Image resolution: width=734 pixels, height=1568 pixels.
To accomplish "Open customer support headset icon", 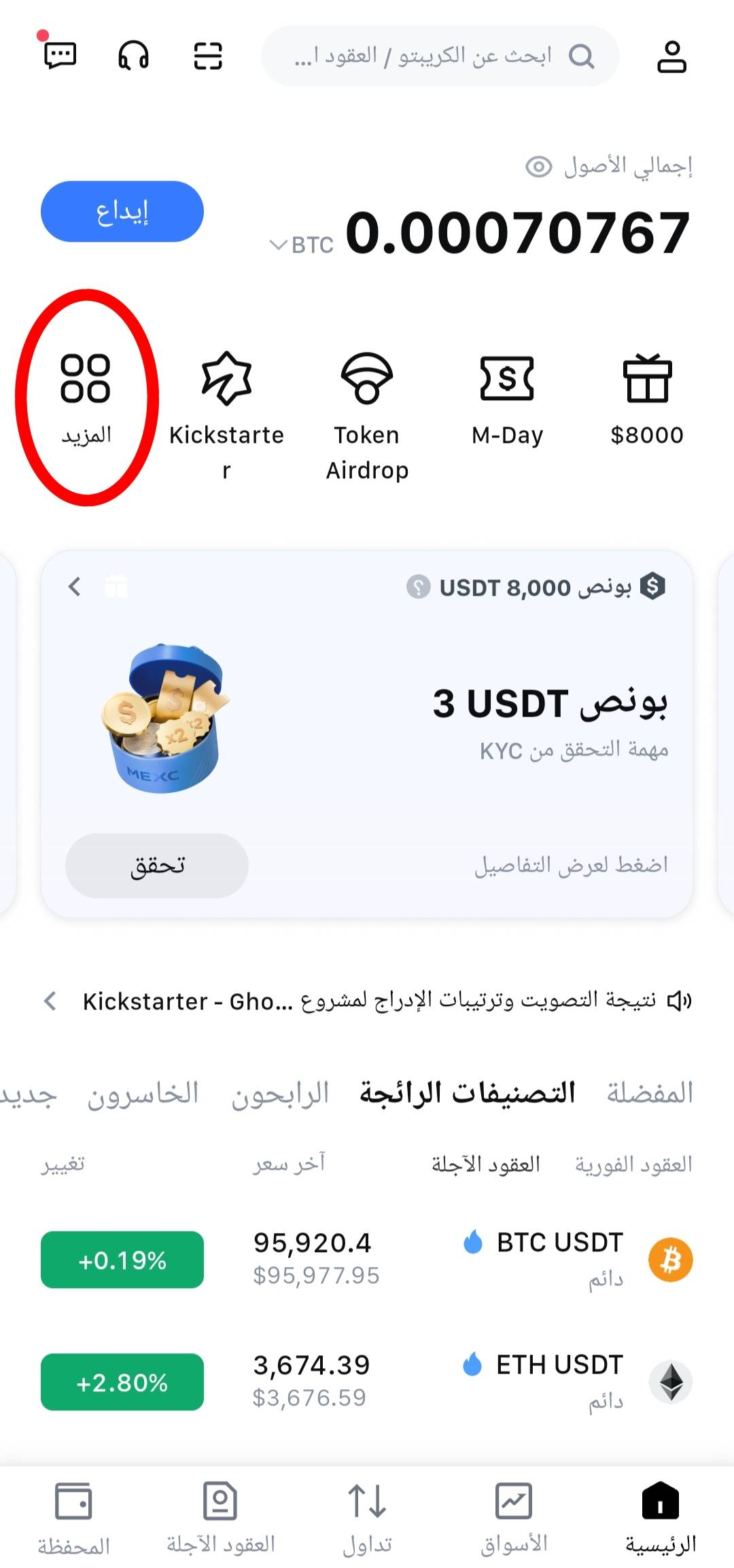I will point(133,55).
